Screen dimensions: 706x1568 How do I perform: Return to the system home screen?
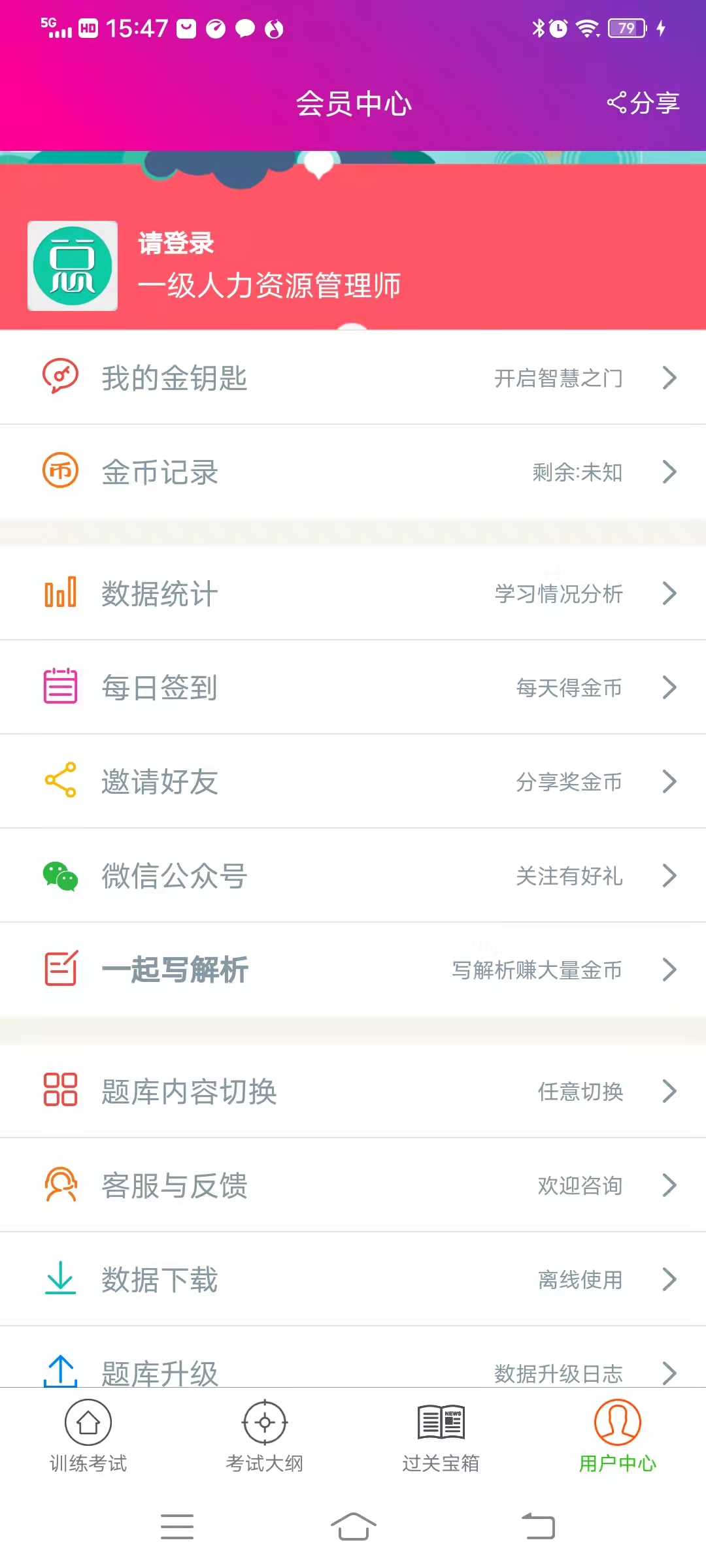coord(353,1527)
